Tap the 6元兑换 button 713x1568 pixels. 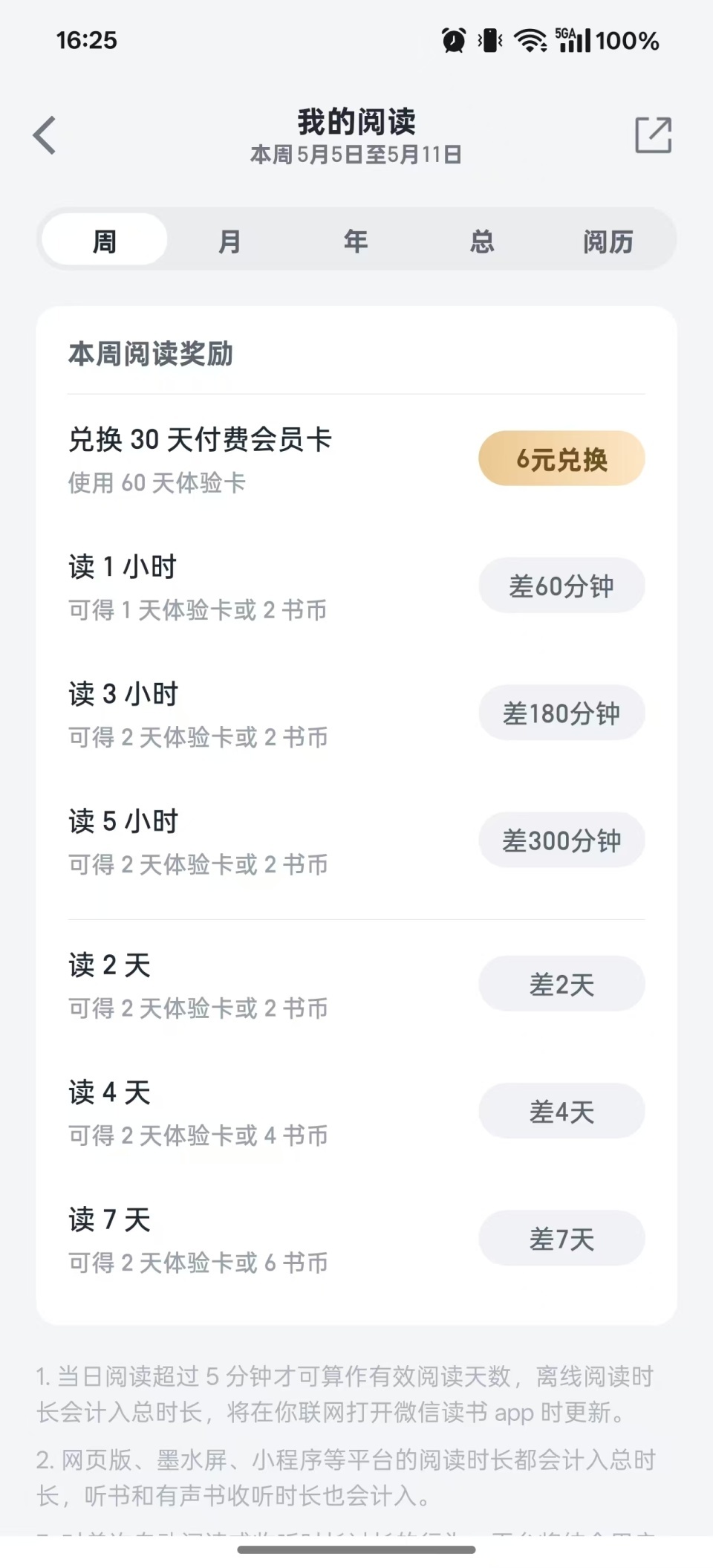coord(561,459)
